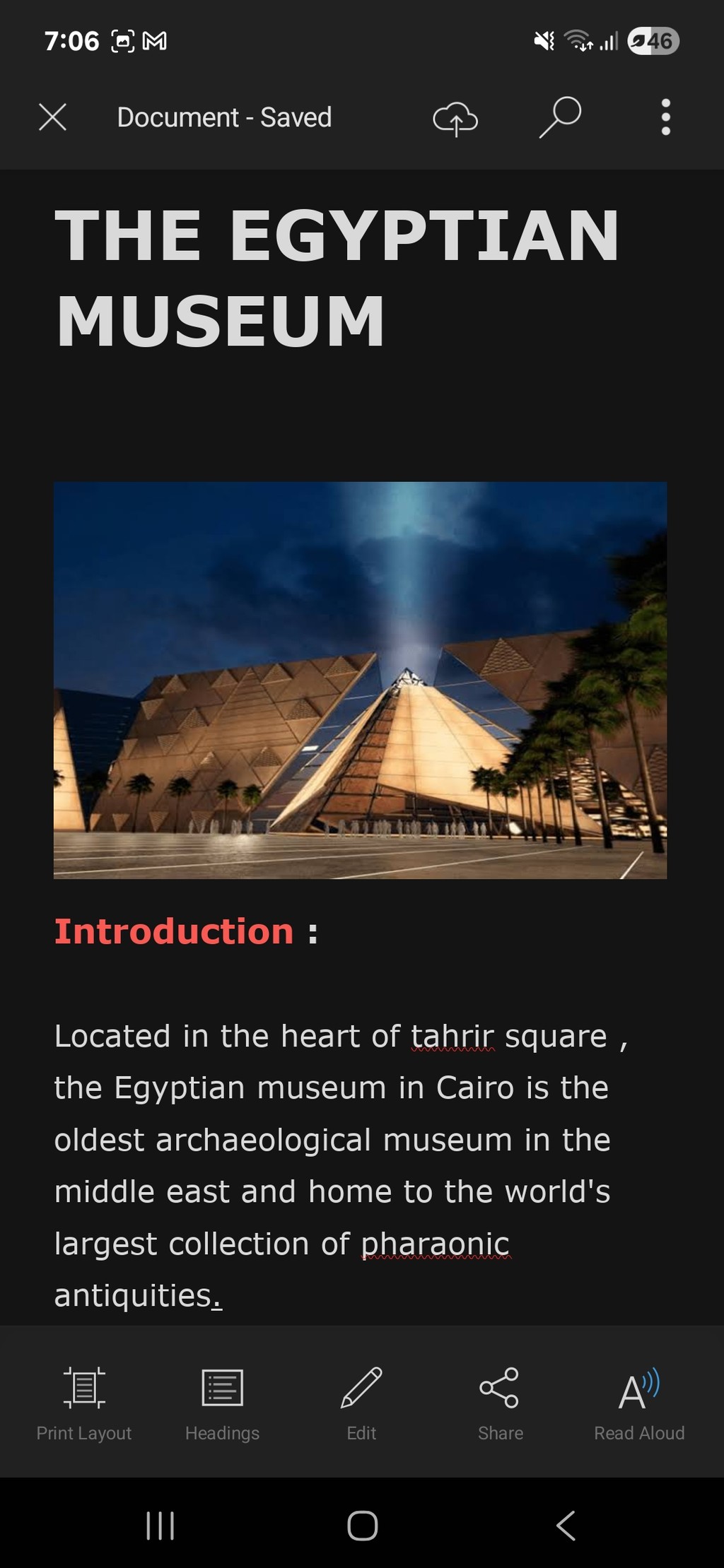Open the three-dot overflow menu
Viewport: 724px width, 1568px height.
coord(665,117)
